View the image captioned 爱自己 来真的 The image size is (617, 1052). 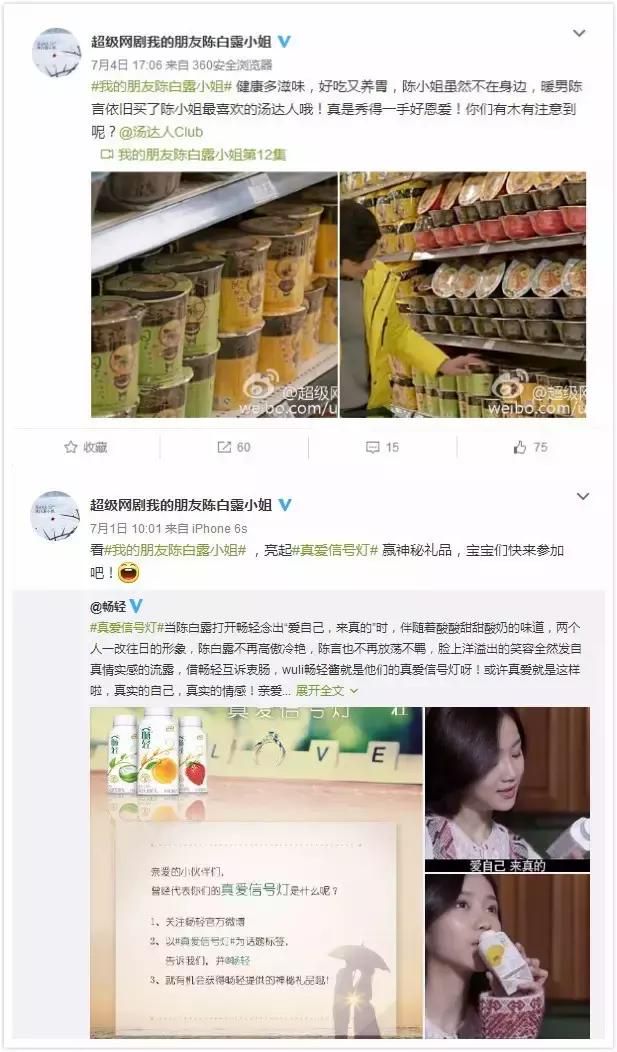507,790
